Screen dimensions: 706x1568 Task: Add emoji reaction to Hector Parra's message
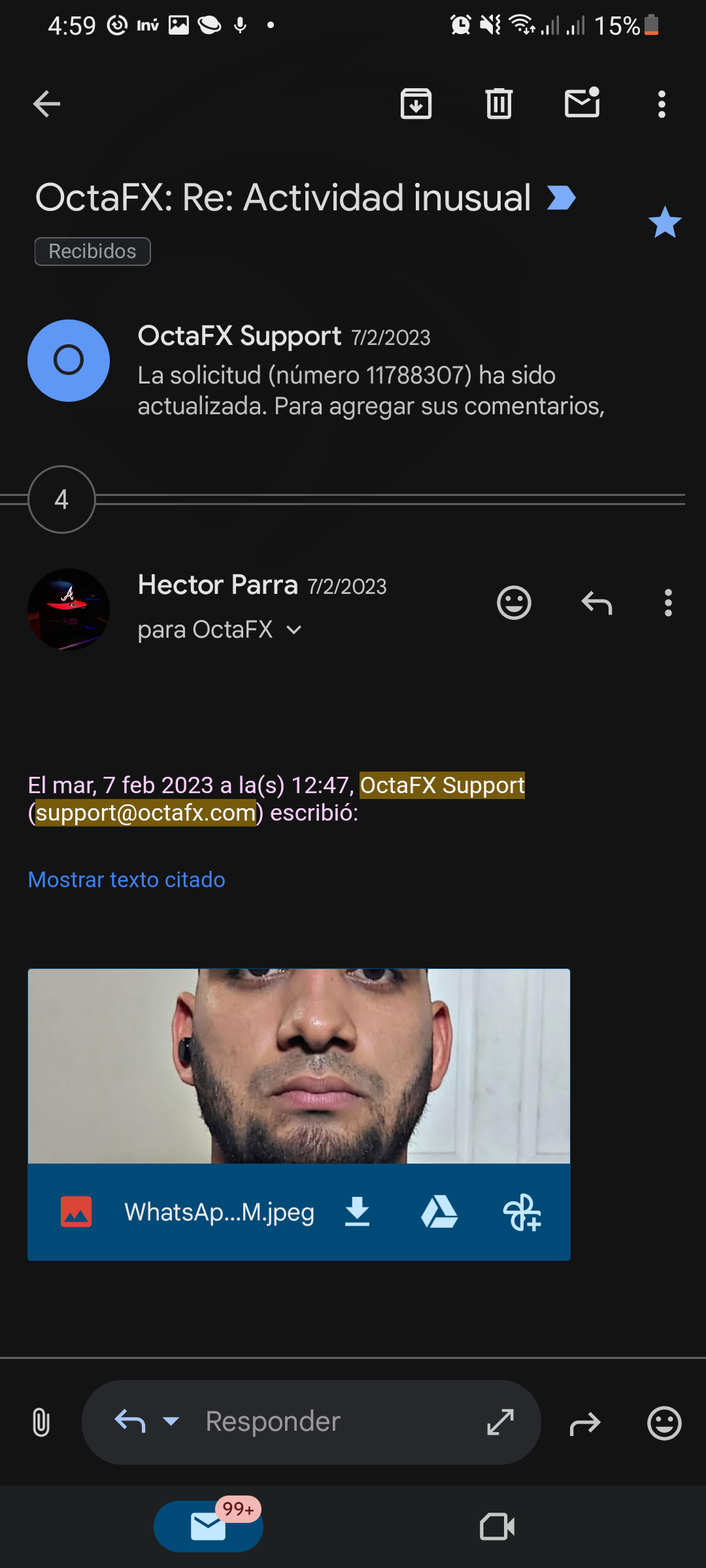pyautogui.click(x=514, y=602)
